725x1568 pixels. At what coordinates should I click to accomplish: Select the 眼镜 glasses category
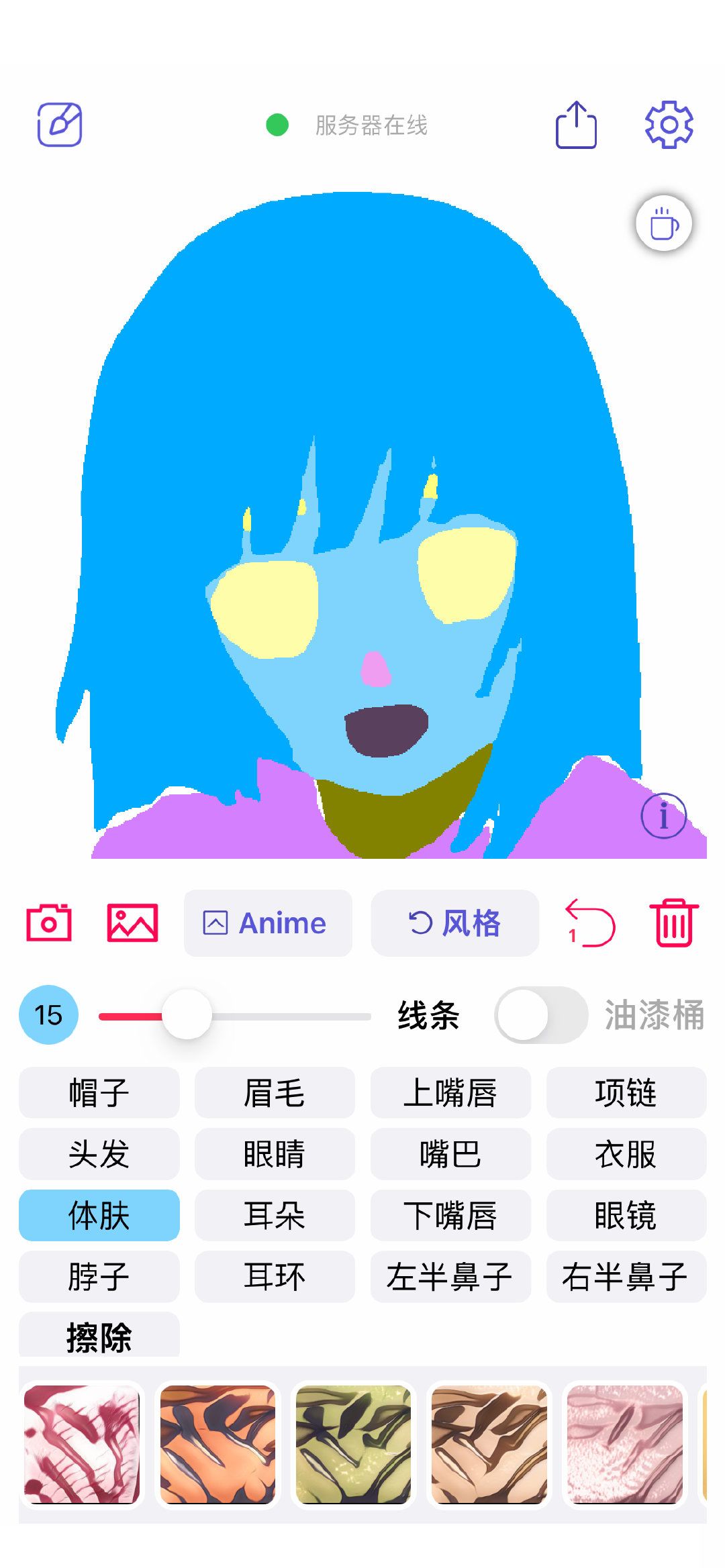[x=626, y=1216]
